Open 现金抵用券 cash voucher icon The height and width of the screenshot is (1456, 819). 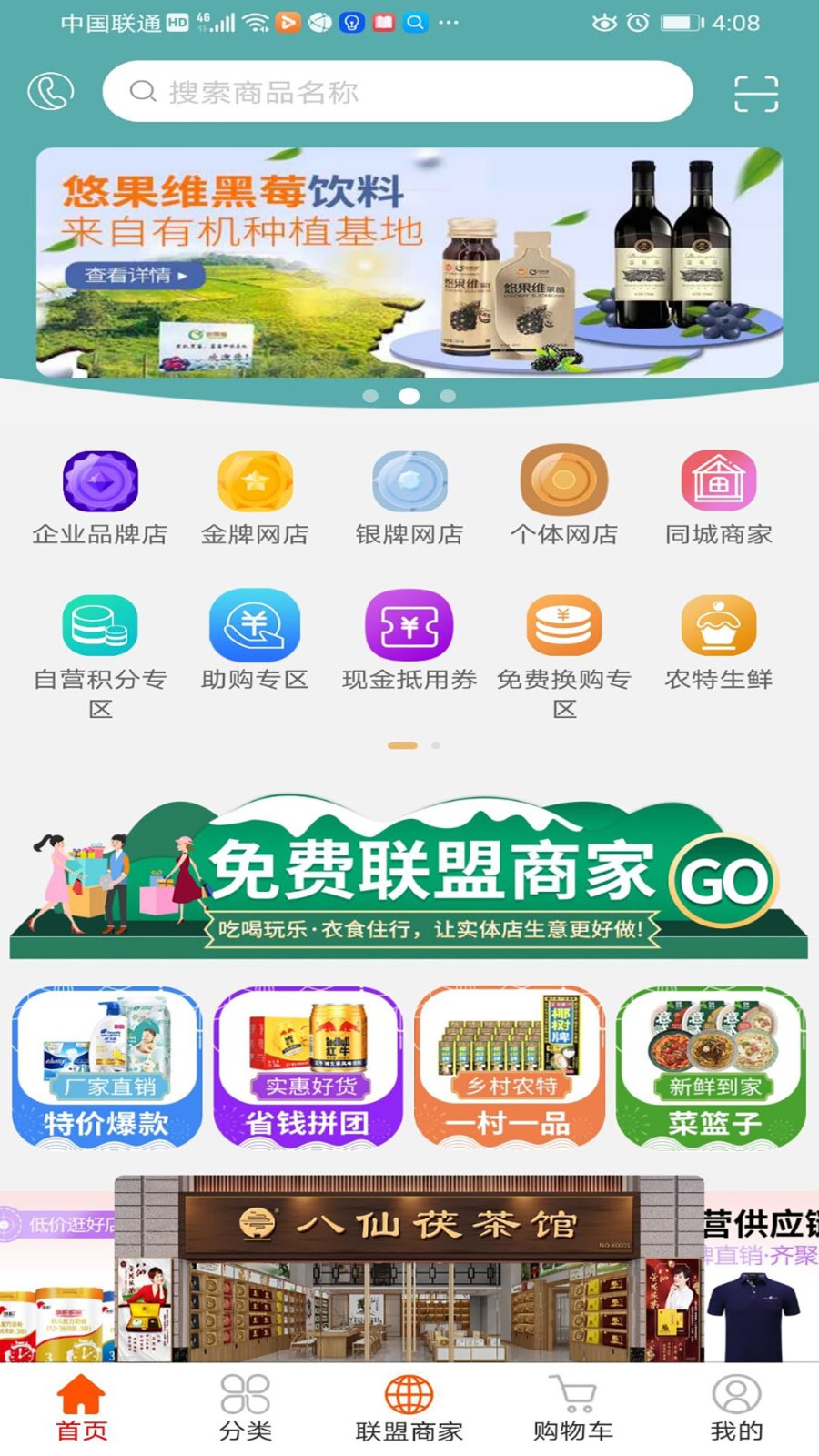(x=409, y=626)
